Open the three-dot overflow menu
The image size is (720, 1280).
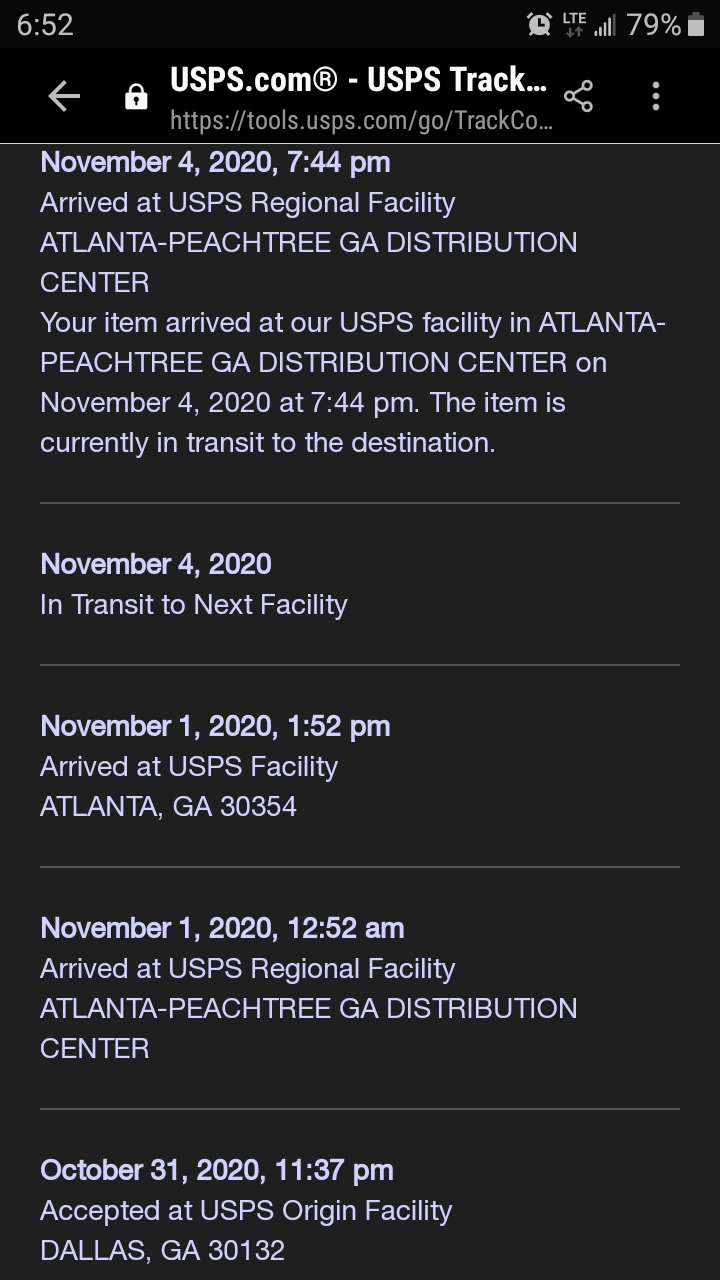pyautogui.click(x=656, y=96)
